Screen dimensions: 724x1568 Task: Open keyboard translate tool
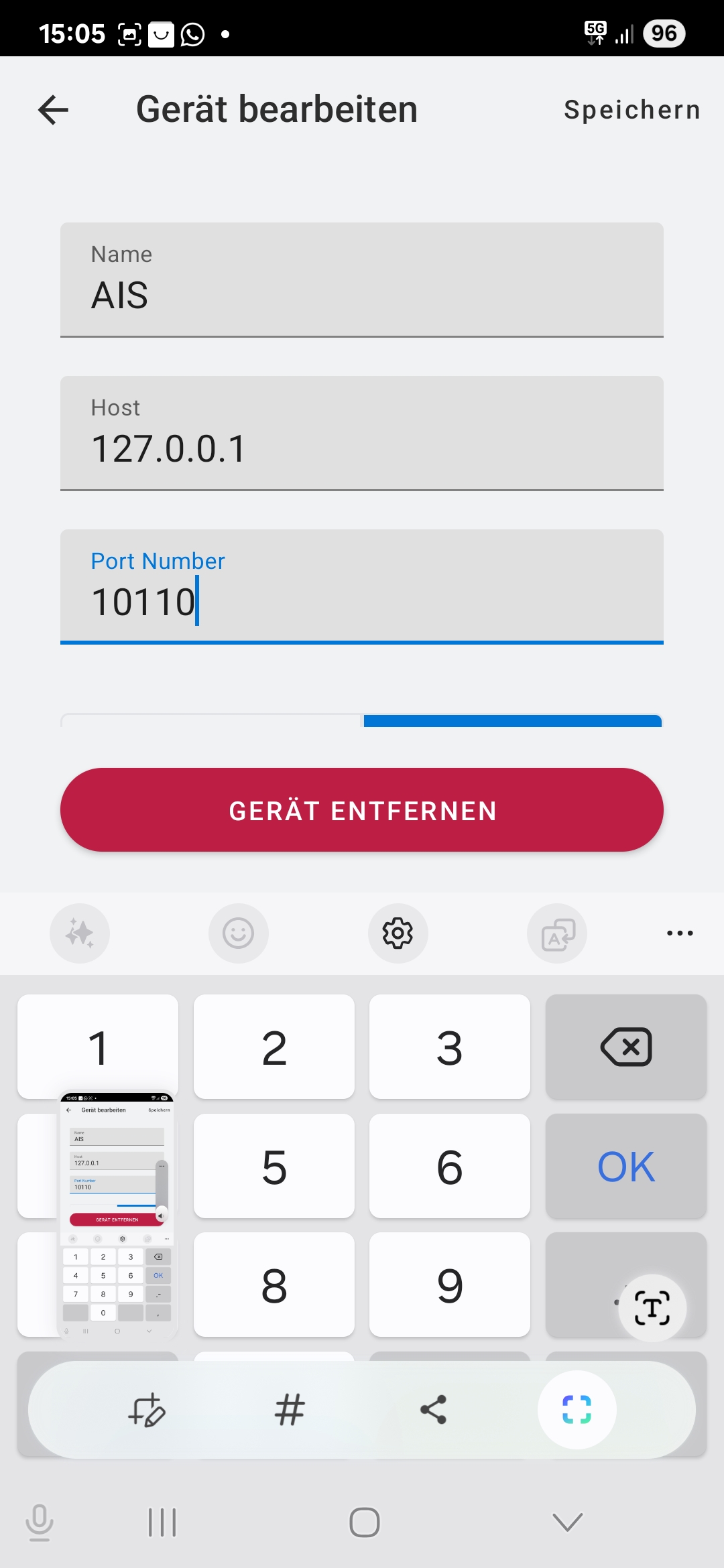pos(558,933)
